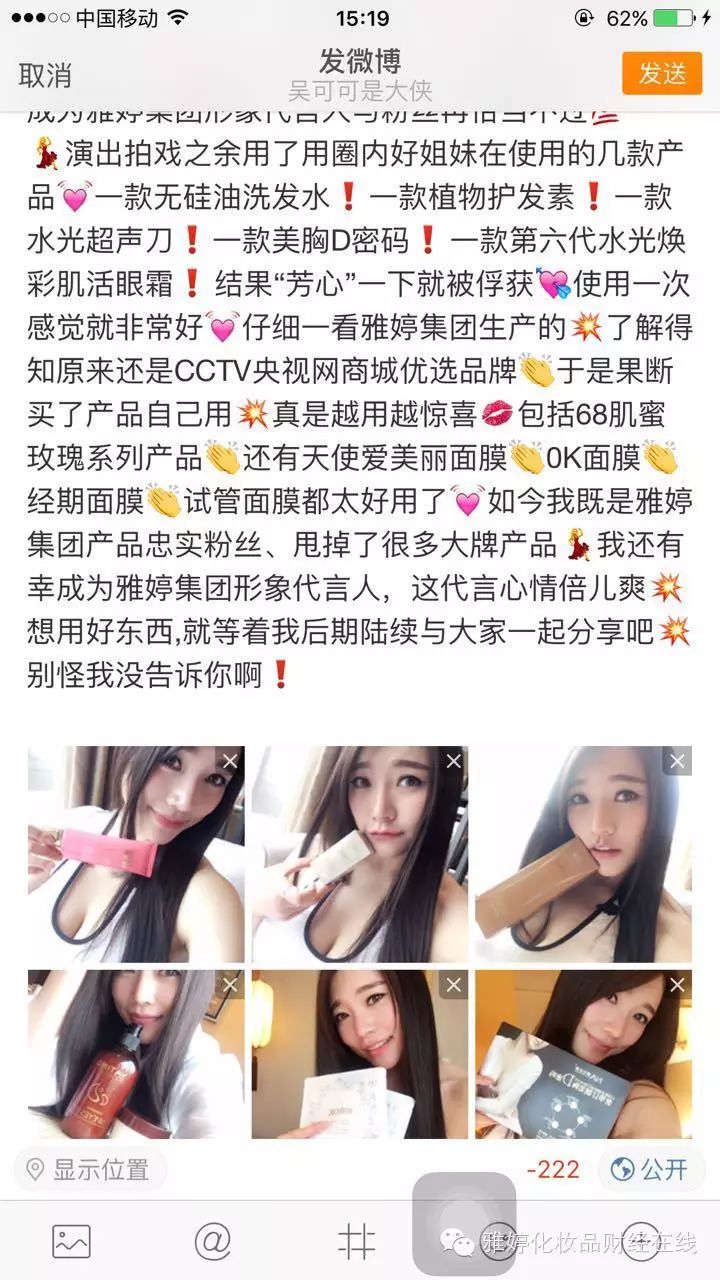
Task: Open the AssistiveTouch floating button
Action: click(464, 1224)
